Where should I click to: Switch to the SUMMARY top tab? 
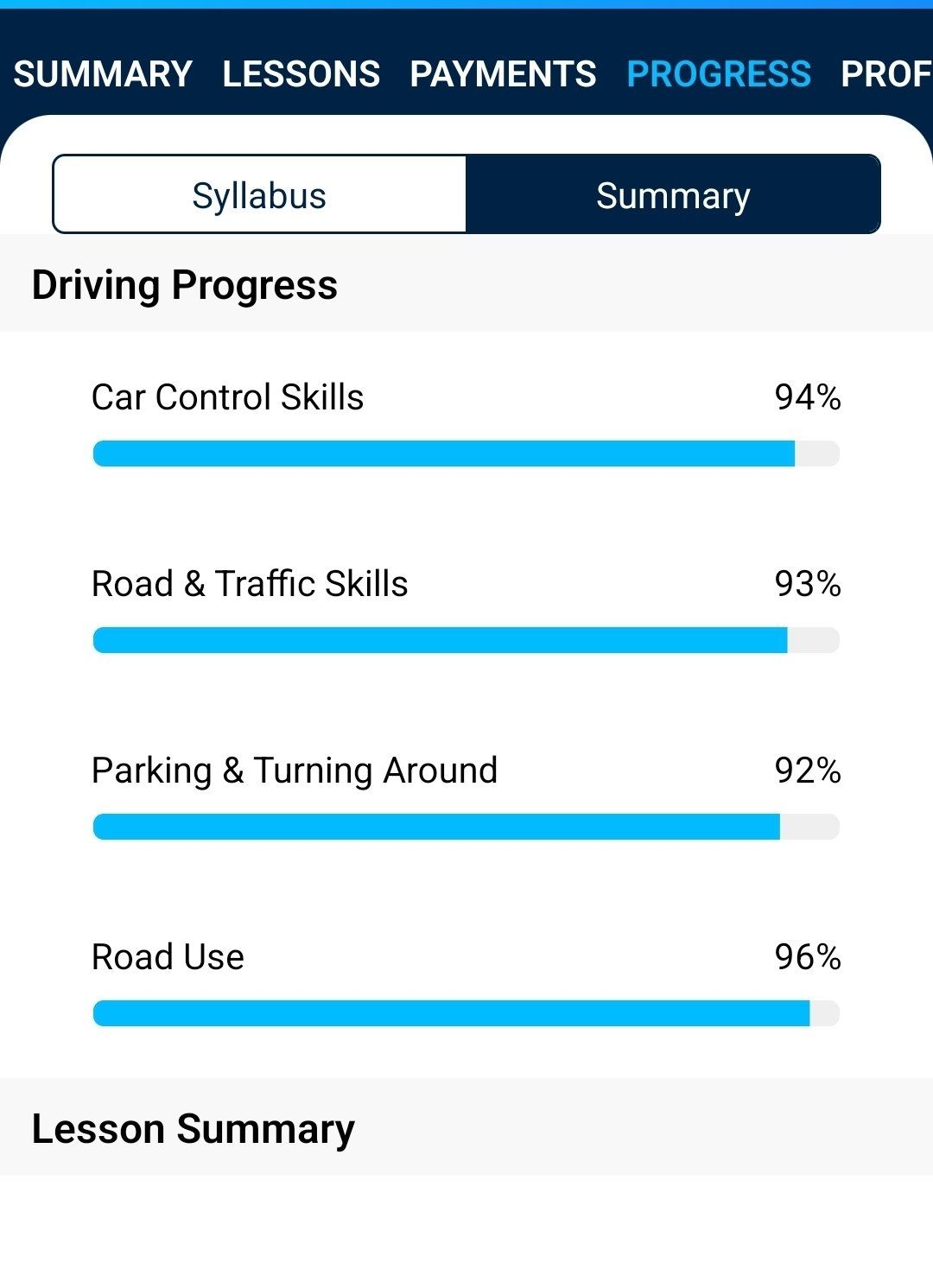click(103, 74)
